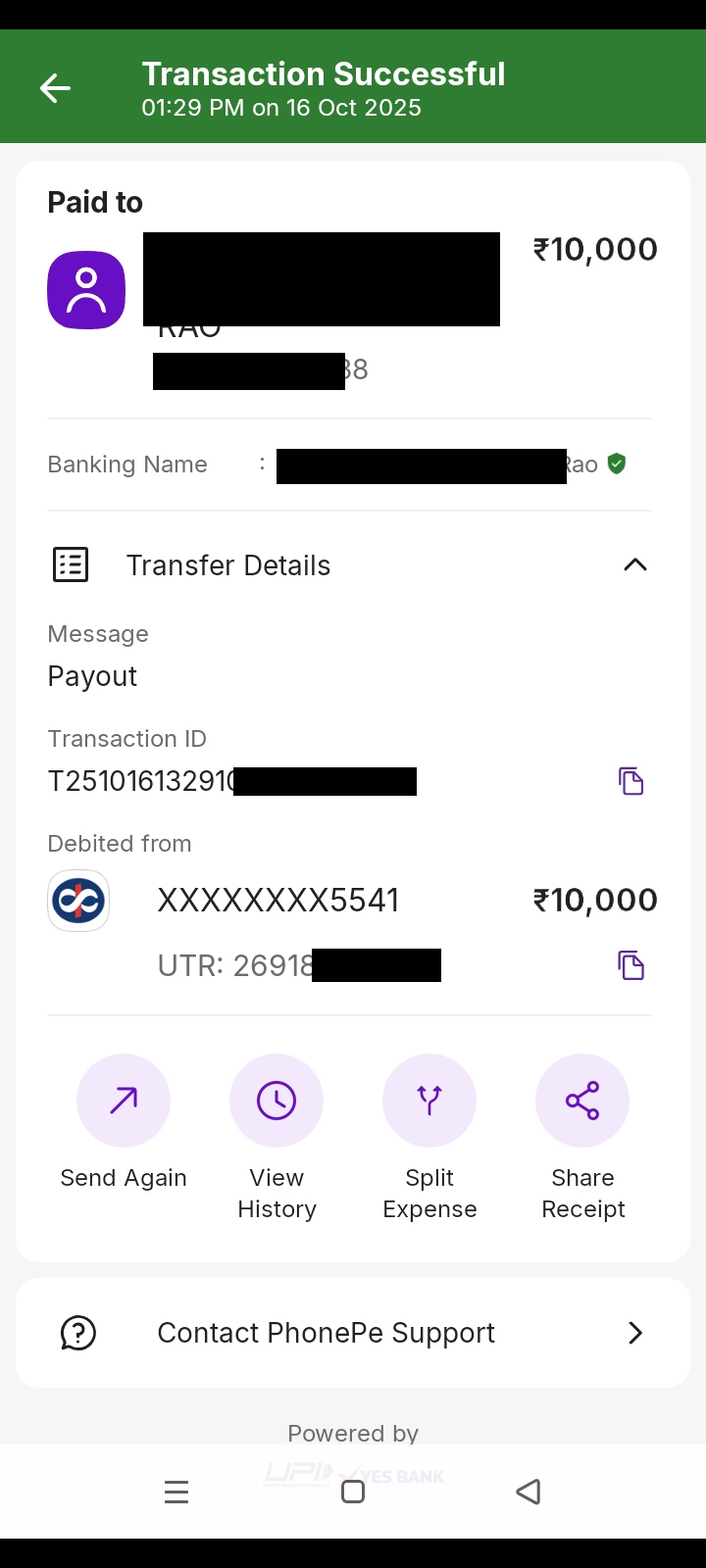The height and width of the screenshot is (1568, 706).
Task: Copy the Transaction ID
Action: tap(630, 781)
